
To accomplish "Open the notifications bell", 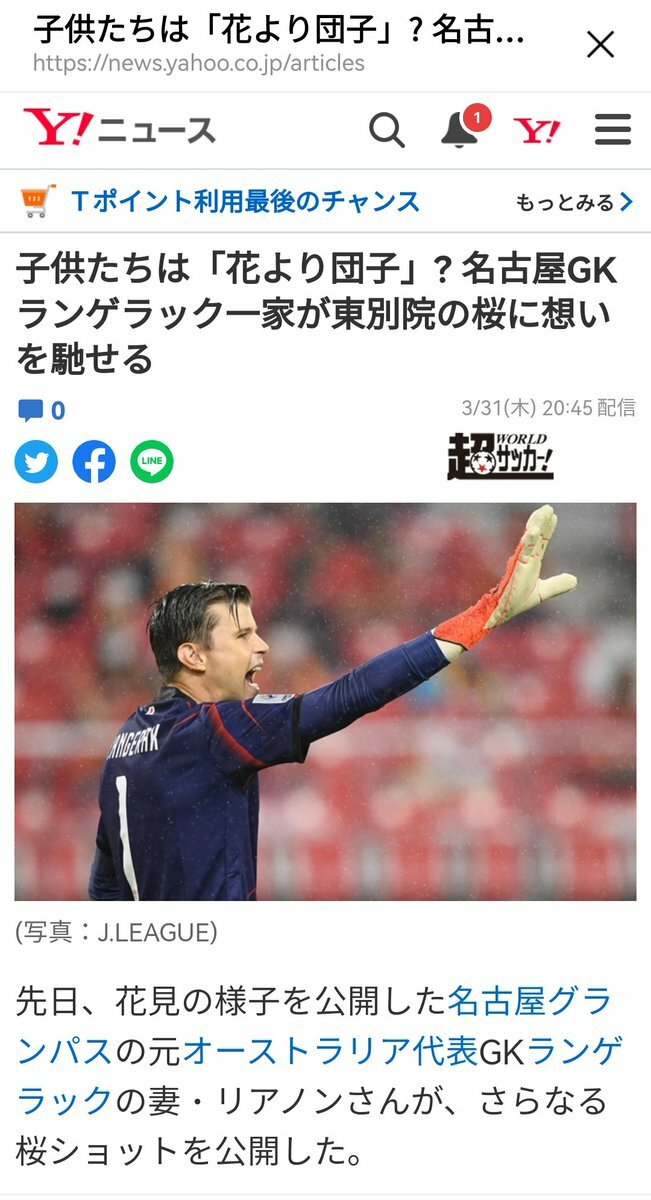I will (x=460, y=130).
